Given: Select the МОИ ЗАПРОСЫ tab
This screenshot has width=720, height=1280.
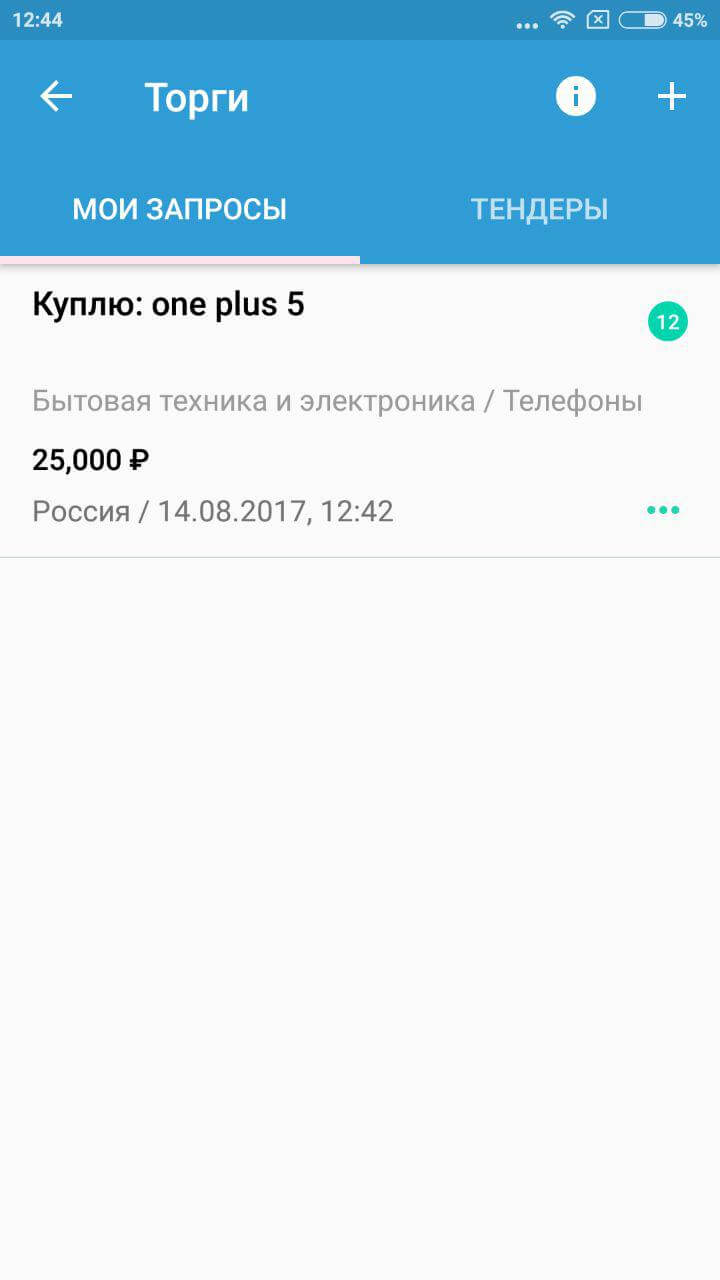Looking at the screenshot, I should click(178, 209).
